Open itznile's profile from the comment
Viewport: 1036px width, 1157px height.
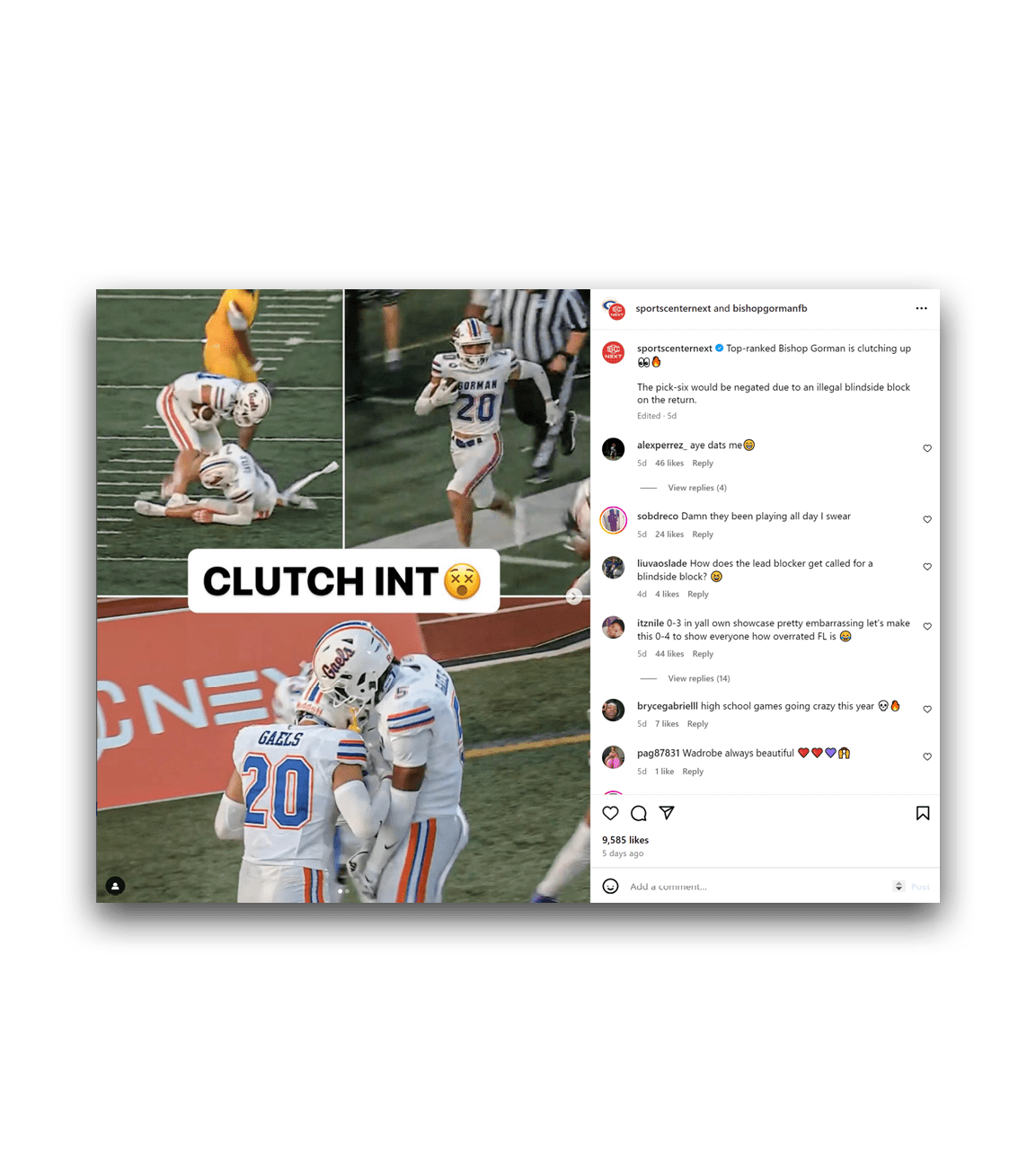click(650, 623)
